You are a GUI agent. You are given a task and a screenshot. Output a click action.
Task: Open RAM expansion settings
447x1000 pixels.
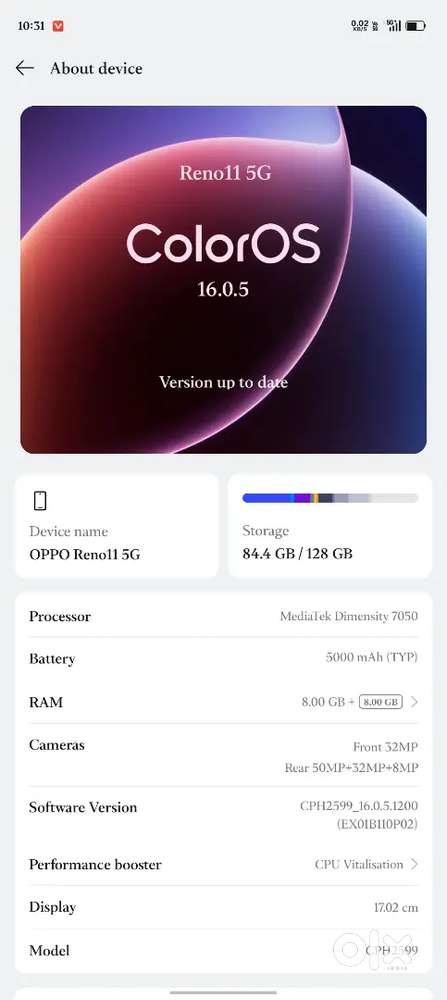pyautogui.click(x=223, y=702)
